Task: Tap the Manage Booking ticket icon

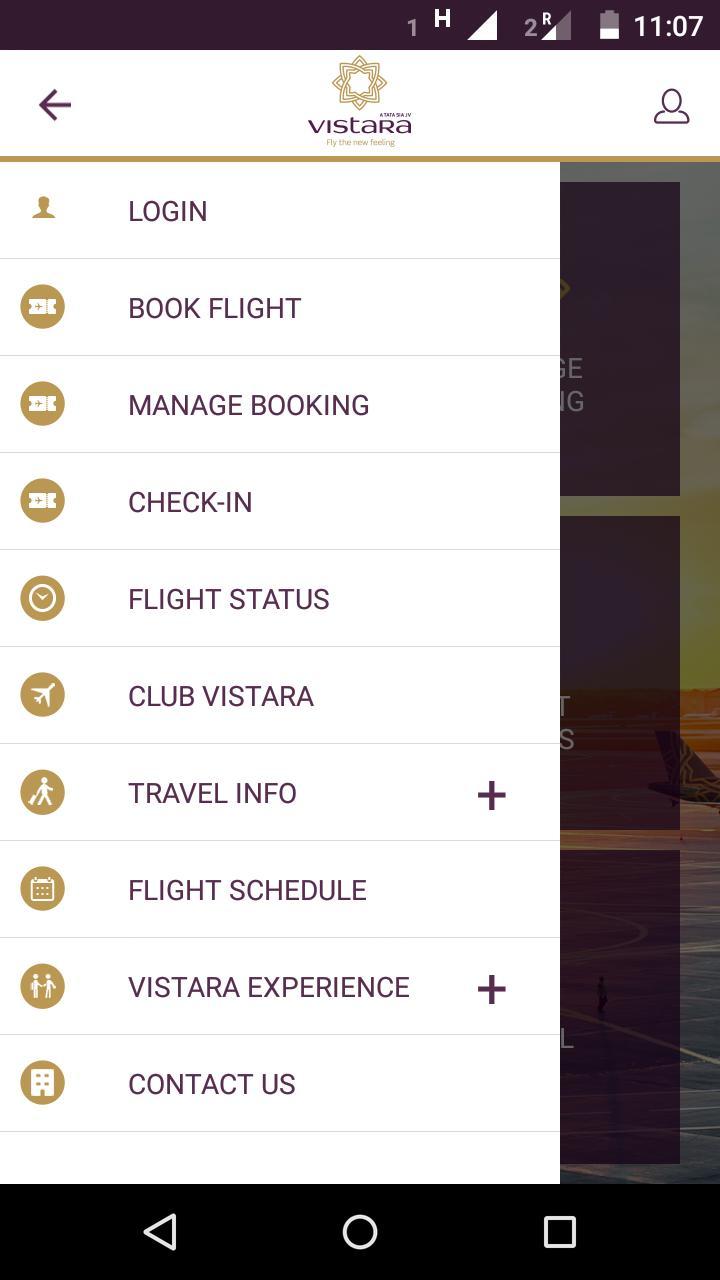Action: [x=42, y=404]
